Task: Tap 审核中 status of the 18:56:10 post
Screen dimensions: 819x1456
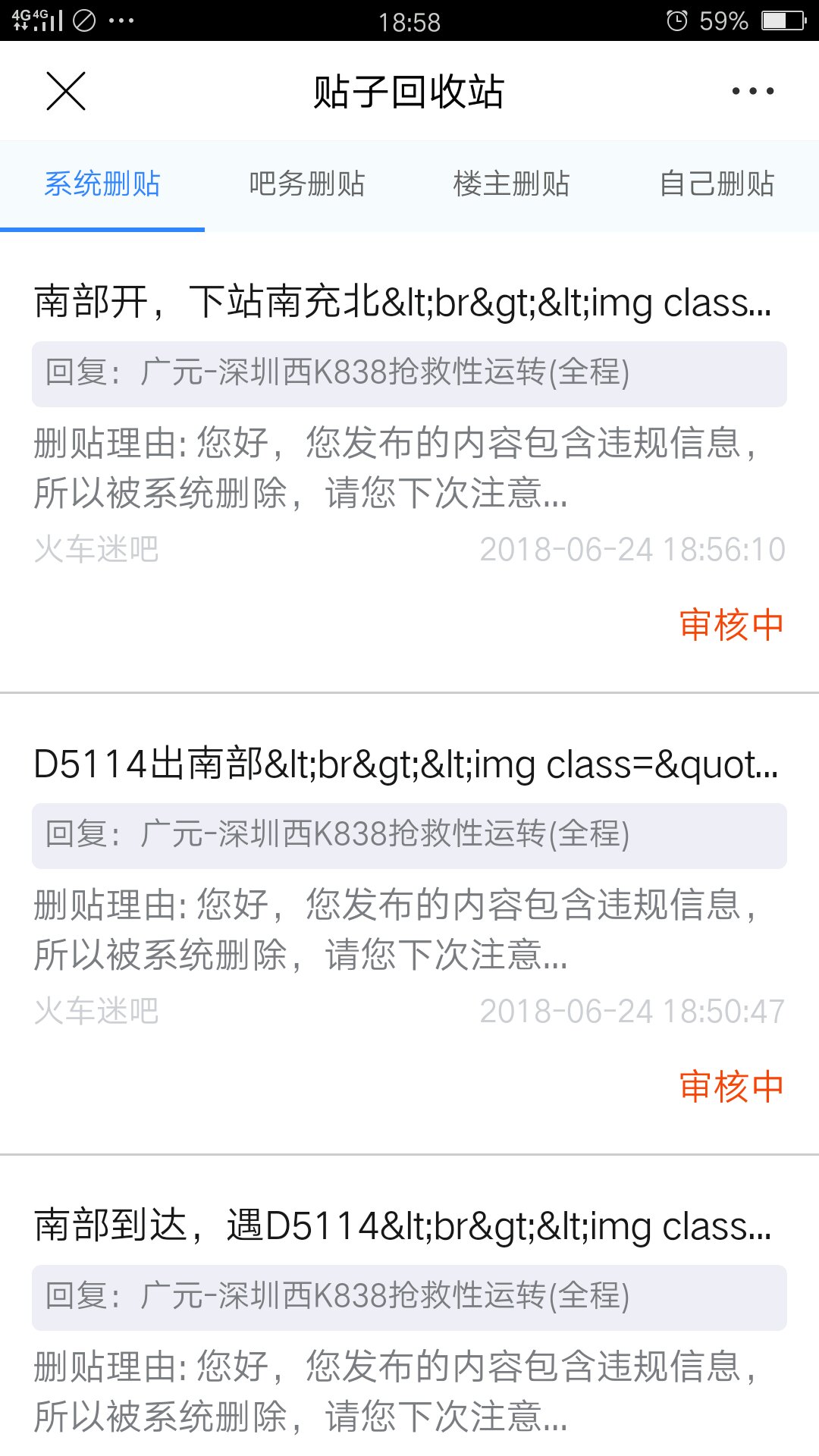Action: pyautogui.click(x=731, y=625)
